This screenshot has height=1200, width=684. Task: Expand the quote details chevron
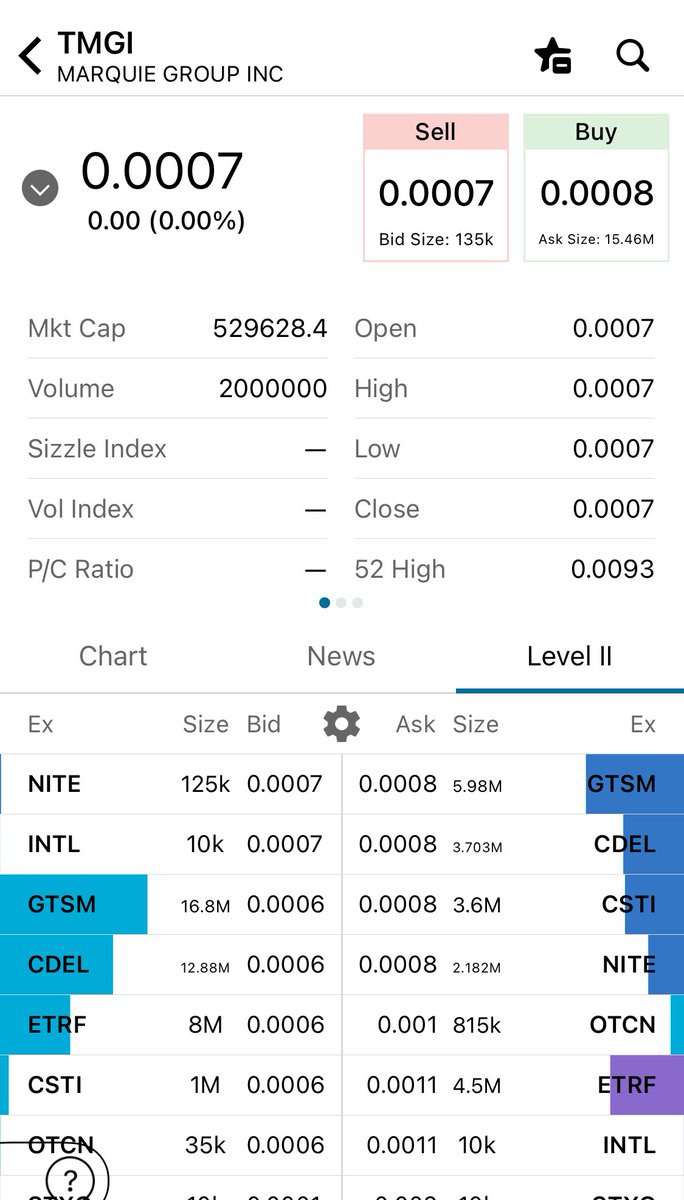click(x=40, y=188)
